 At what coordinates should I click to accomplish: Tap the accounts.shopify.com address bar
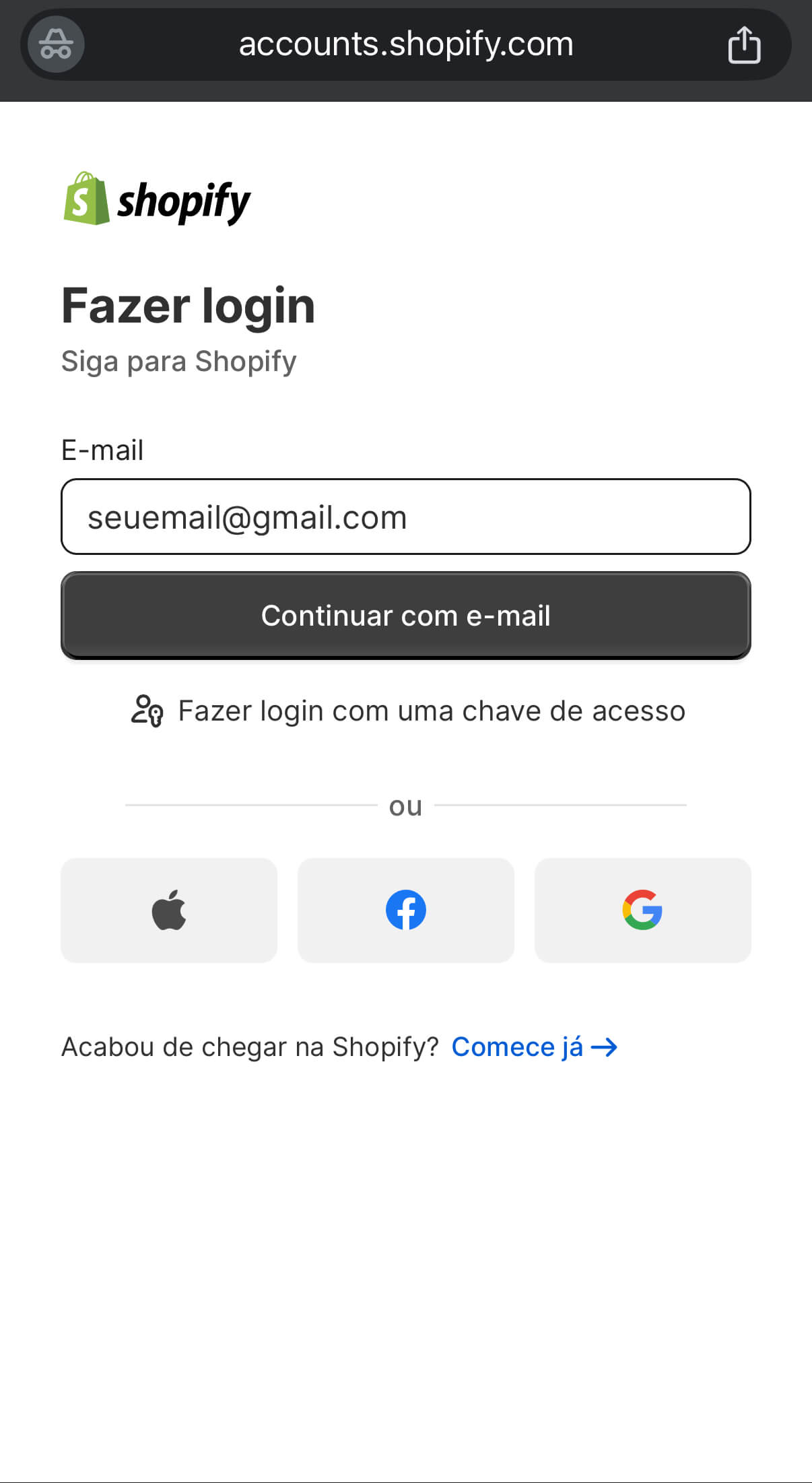coord(406,44)
